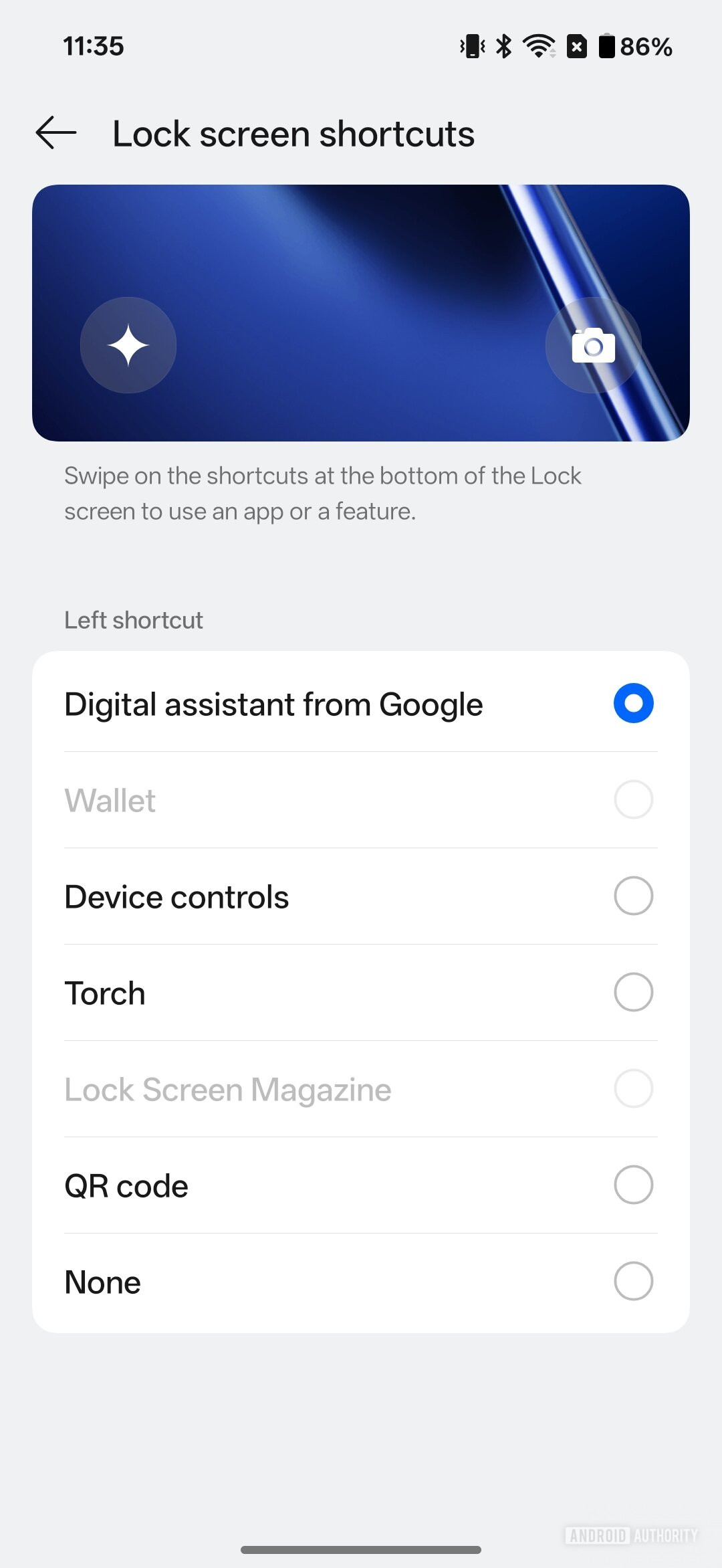Set Torch as the left shortcut
Viewport: 722px width, 1568px height.
point(632,992)
